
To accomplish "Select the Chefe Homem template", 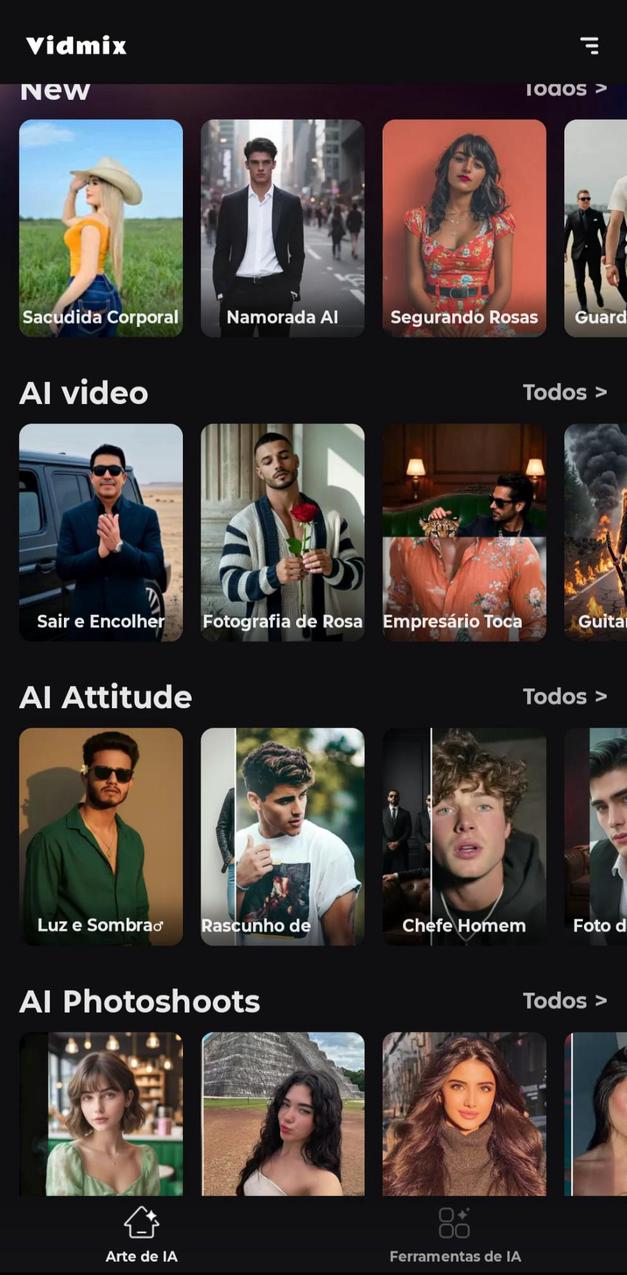I will [x=464, y=836].
